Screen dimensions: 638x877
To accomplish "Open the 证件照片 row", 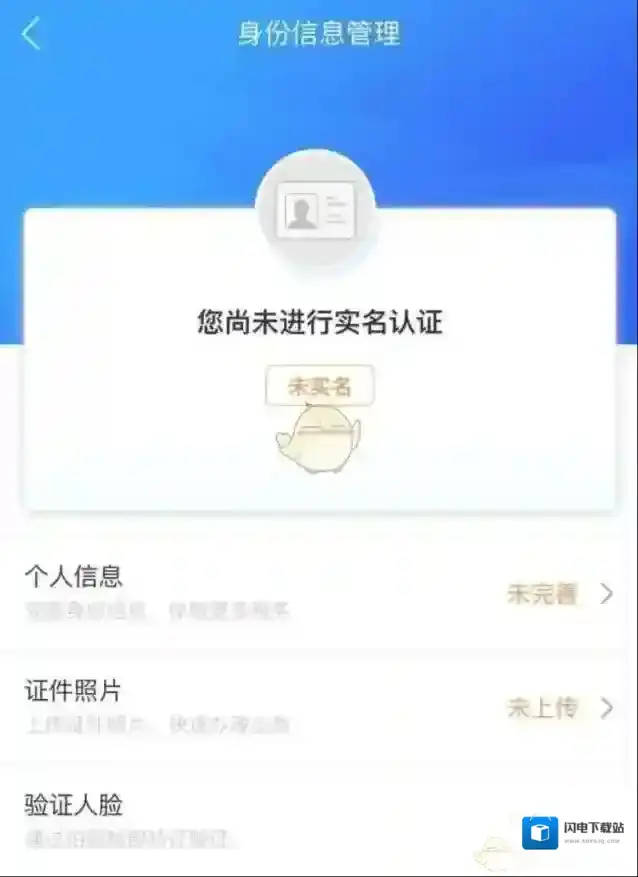I will 319,707.
